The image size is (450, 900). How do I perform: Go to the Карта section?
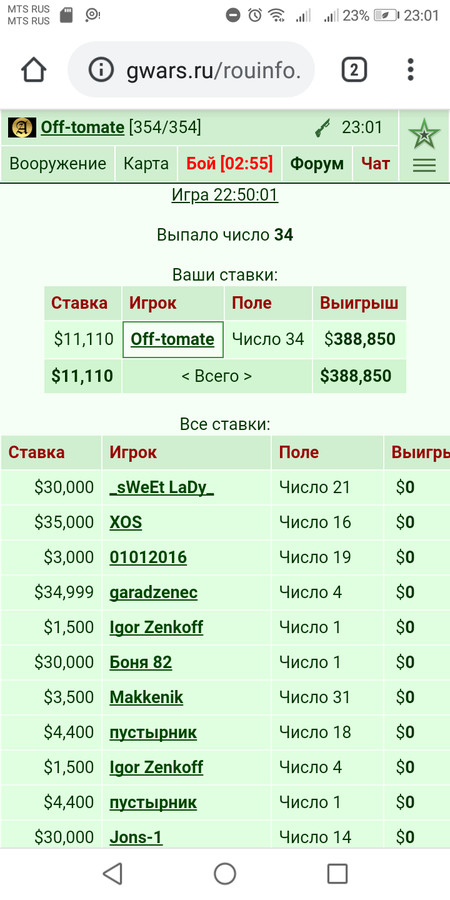[x=146, y=164]
